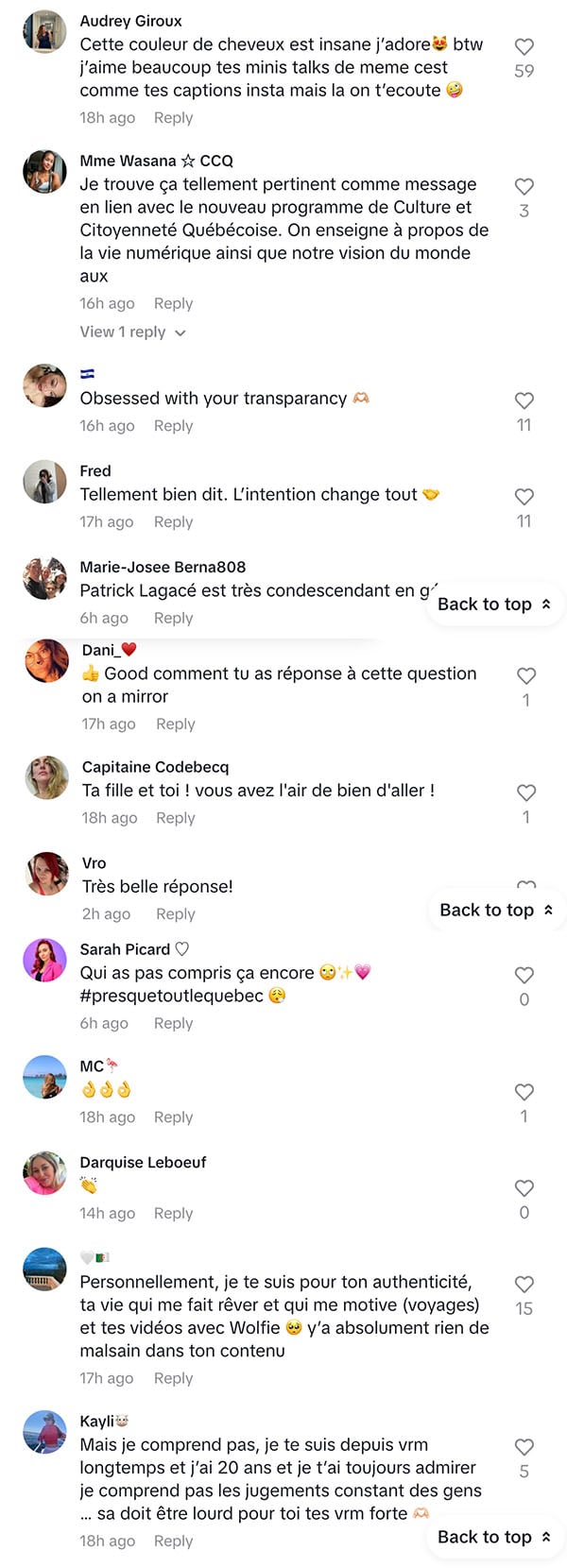The image size is (567, 1568).
Task: Reply to Sarah Picard's comment
Action: [x=173, y=1024]
